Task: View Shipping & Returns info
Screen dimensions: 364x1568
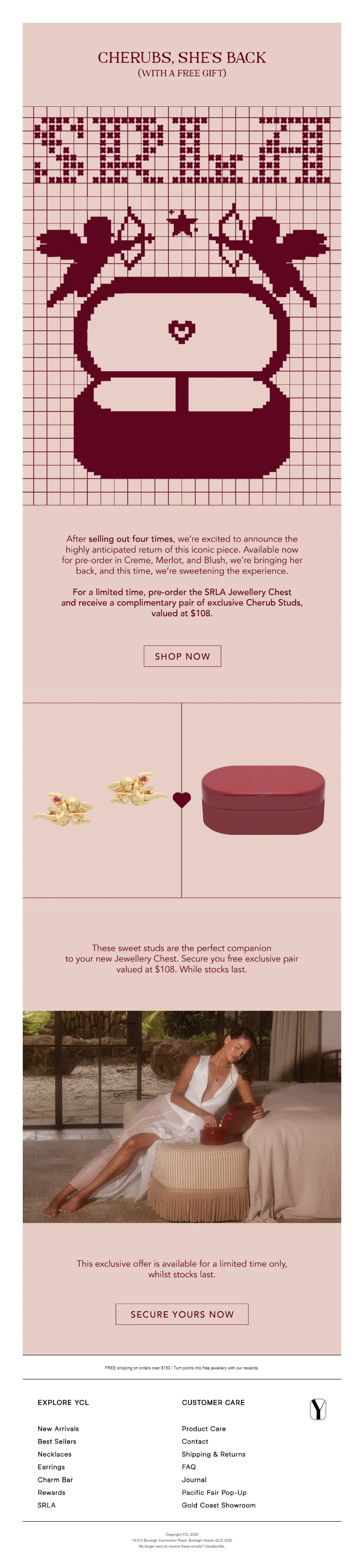Action: [213, 1454]
